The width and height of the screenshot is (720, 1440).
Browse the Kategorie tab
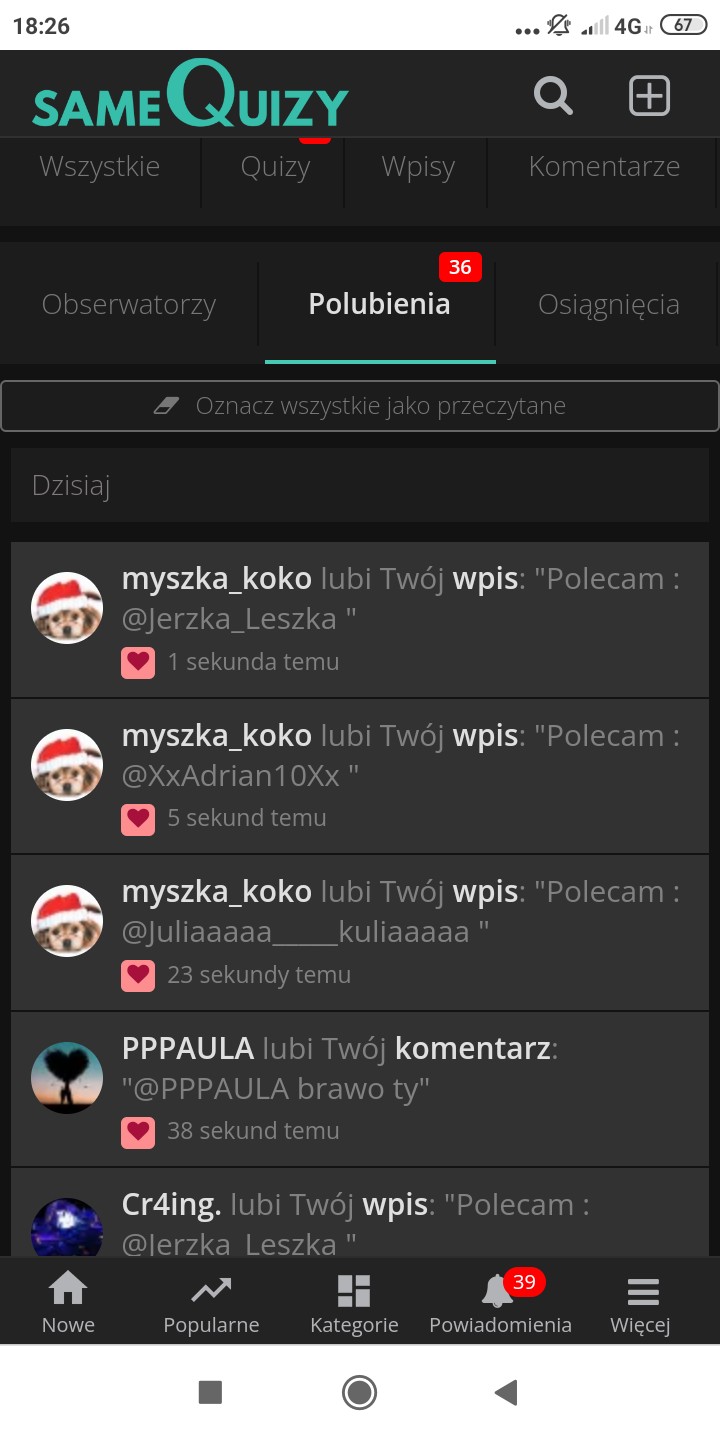pyautogui.click(x=354, y=1303)
